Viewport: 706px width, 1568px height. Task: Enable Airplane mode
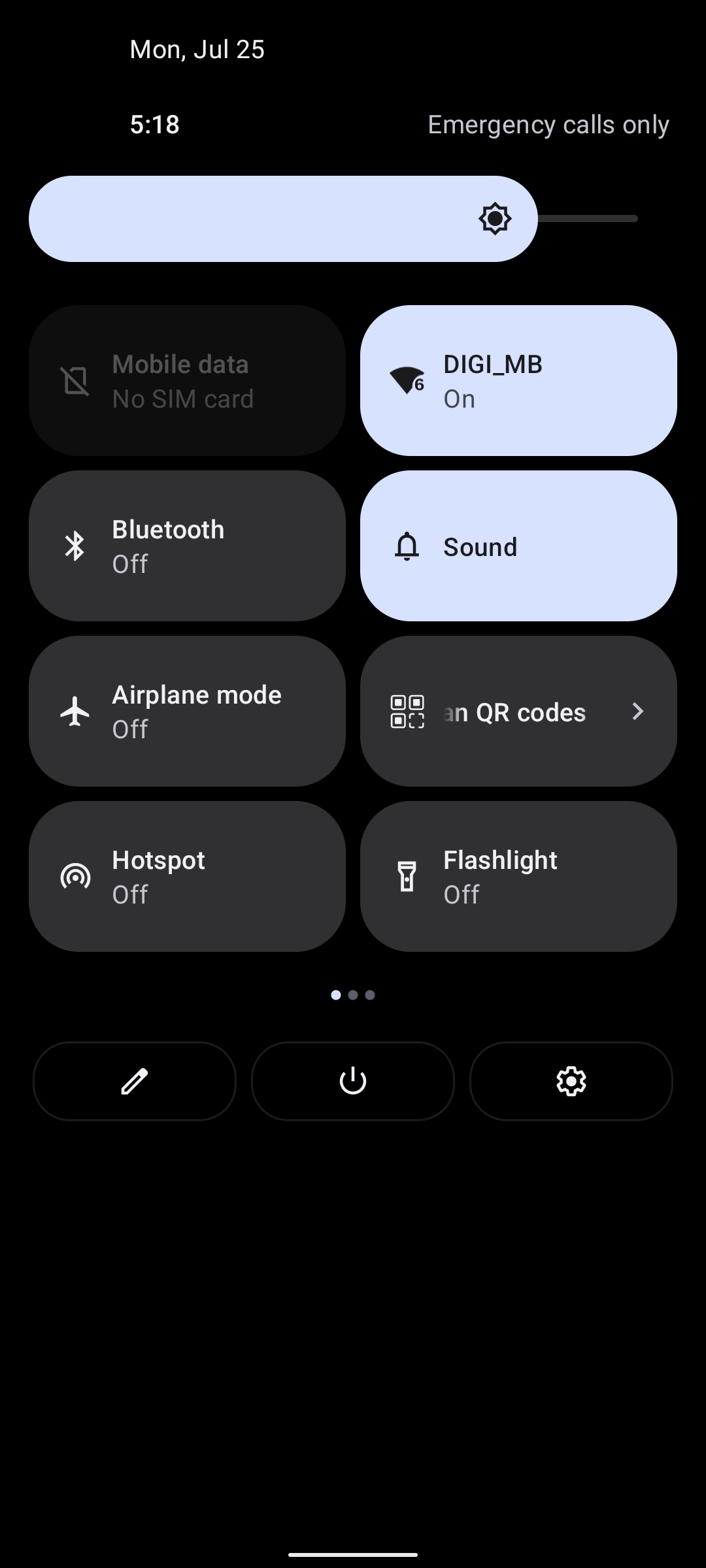point(187,711)
